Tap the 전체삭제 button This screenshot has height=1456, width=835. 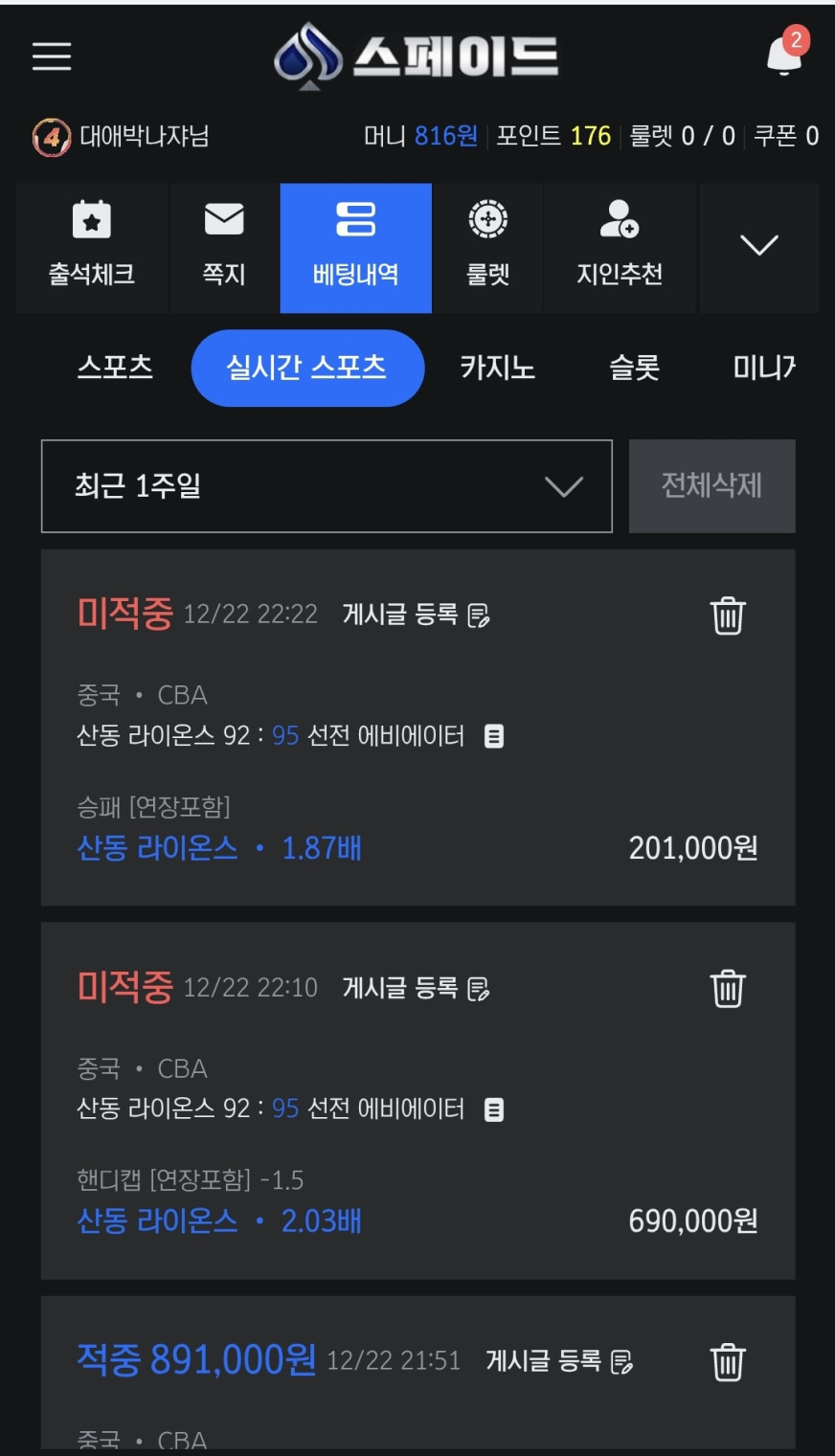coord(711,486)
